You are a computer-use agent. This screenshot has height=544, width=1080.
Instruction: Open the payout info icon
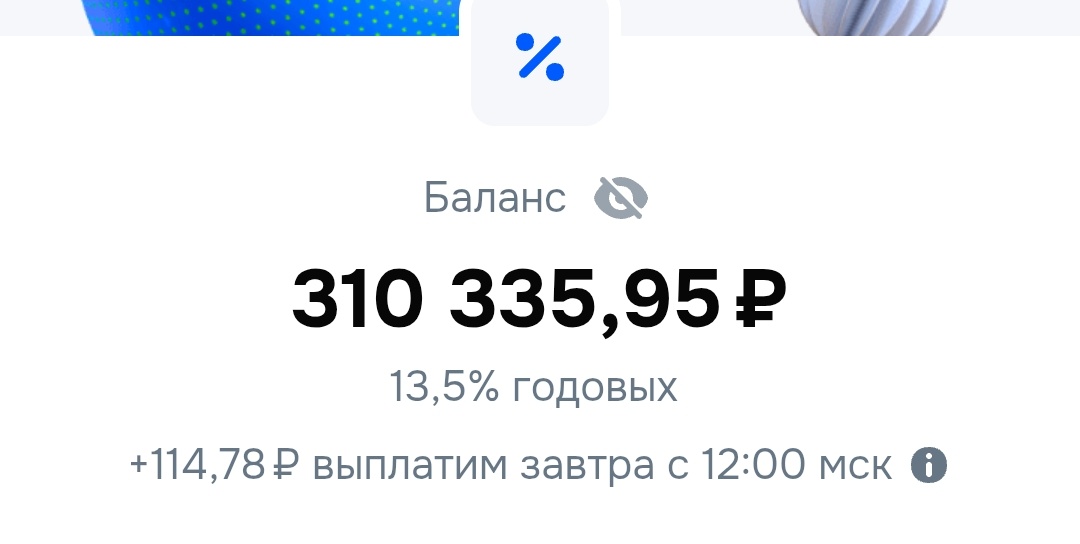[929, 465]
